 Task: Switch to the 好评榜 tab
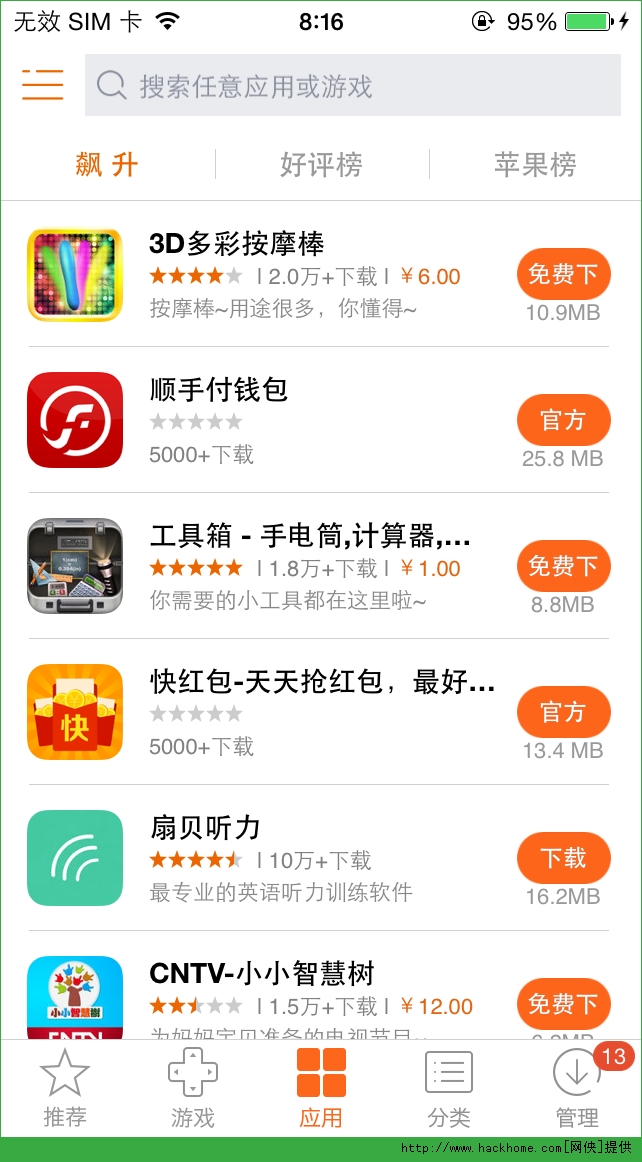(321, 164)
